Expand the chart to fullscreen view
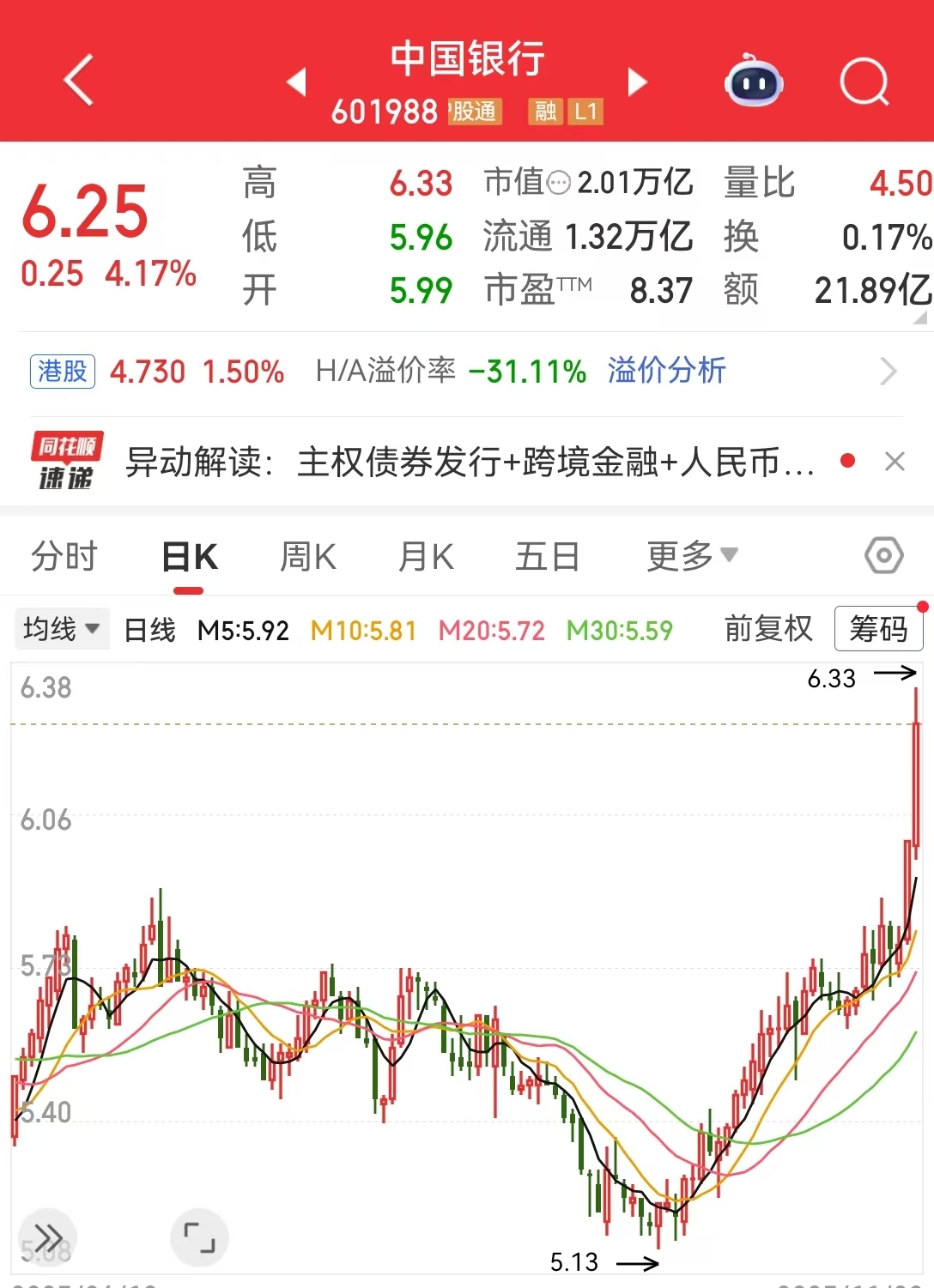This screenshot has width=934, height=1288. pos(199,1237)
